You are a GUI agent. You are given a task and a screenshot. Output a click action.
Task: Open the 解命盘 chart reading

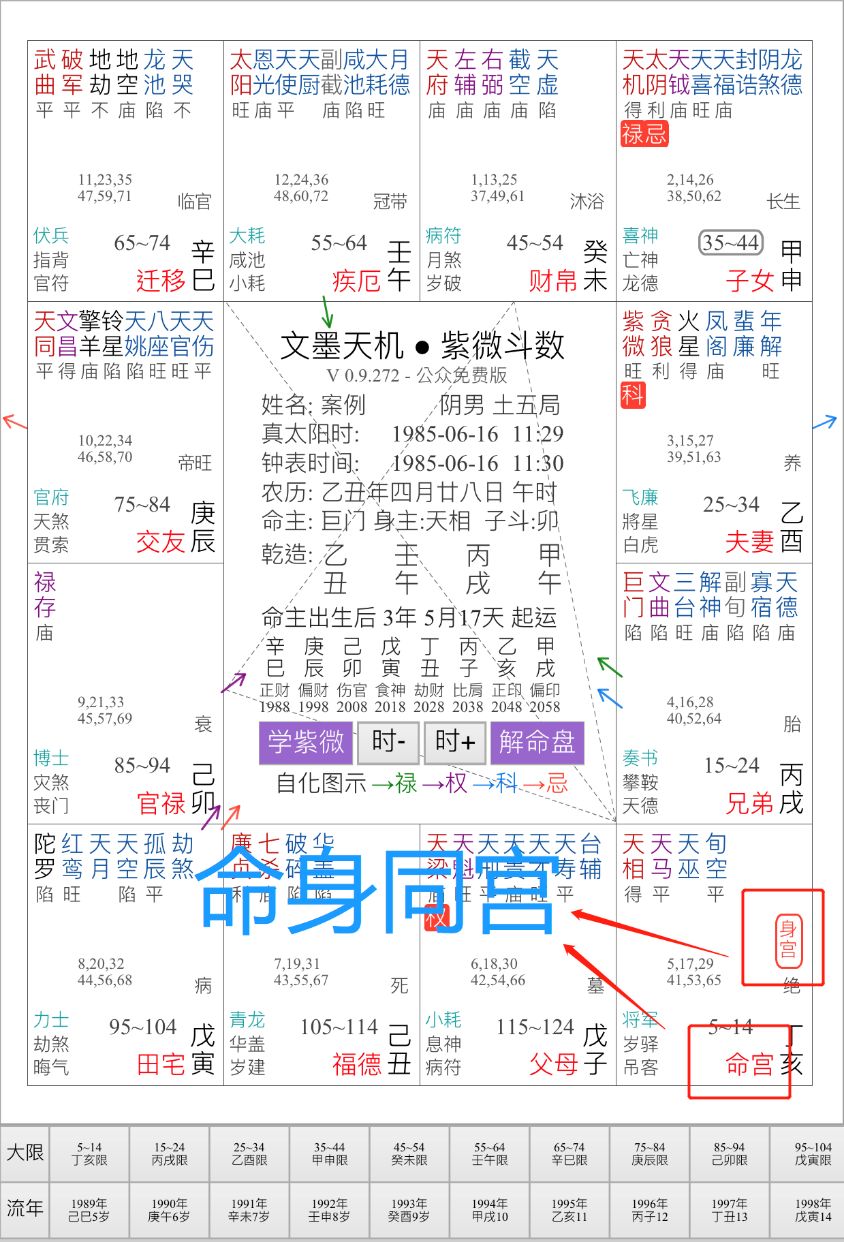point(537,743)
